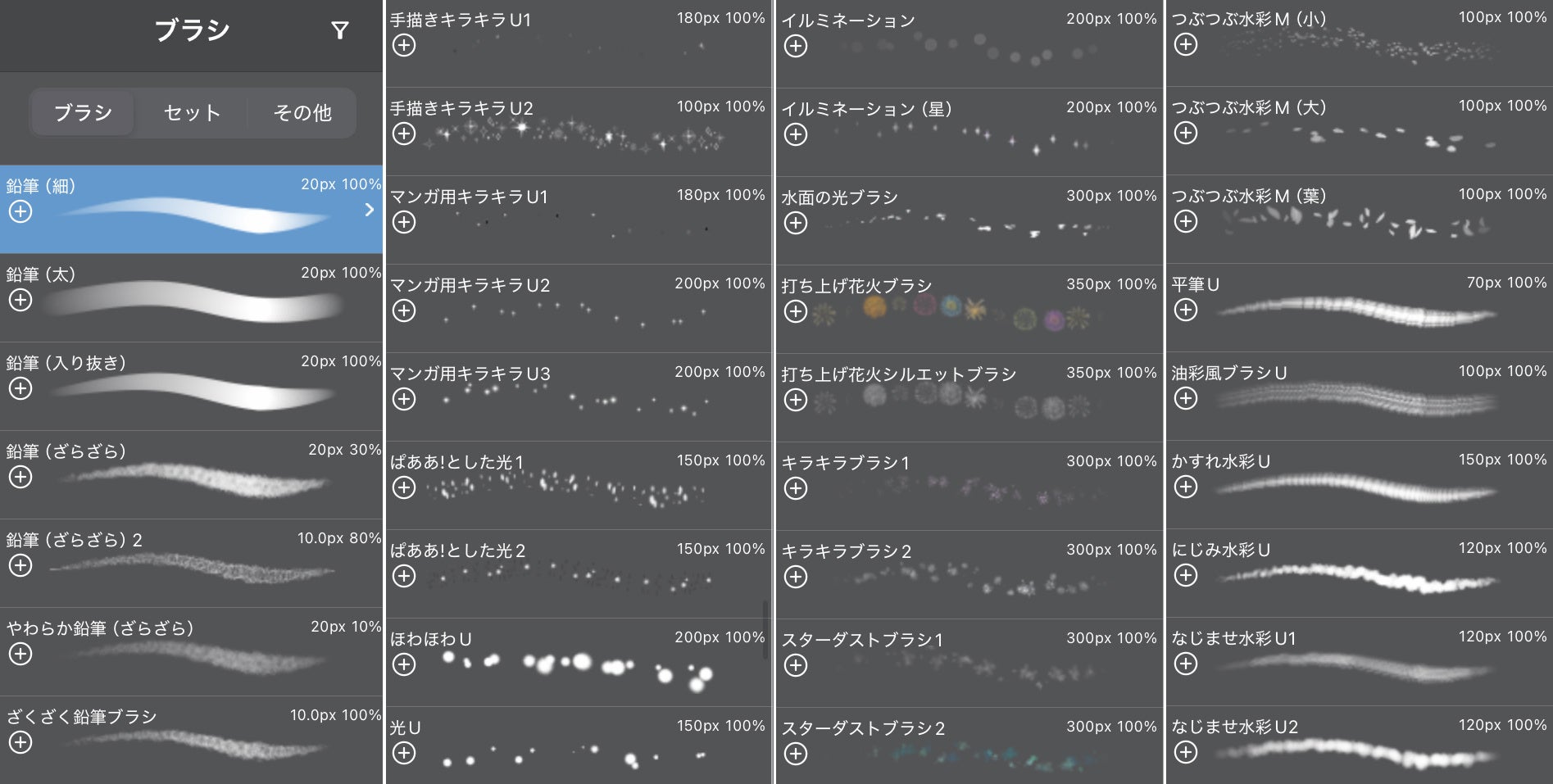Switch to the その他 tab

click(302, 112)
